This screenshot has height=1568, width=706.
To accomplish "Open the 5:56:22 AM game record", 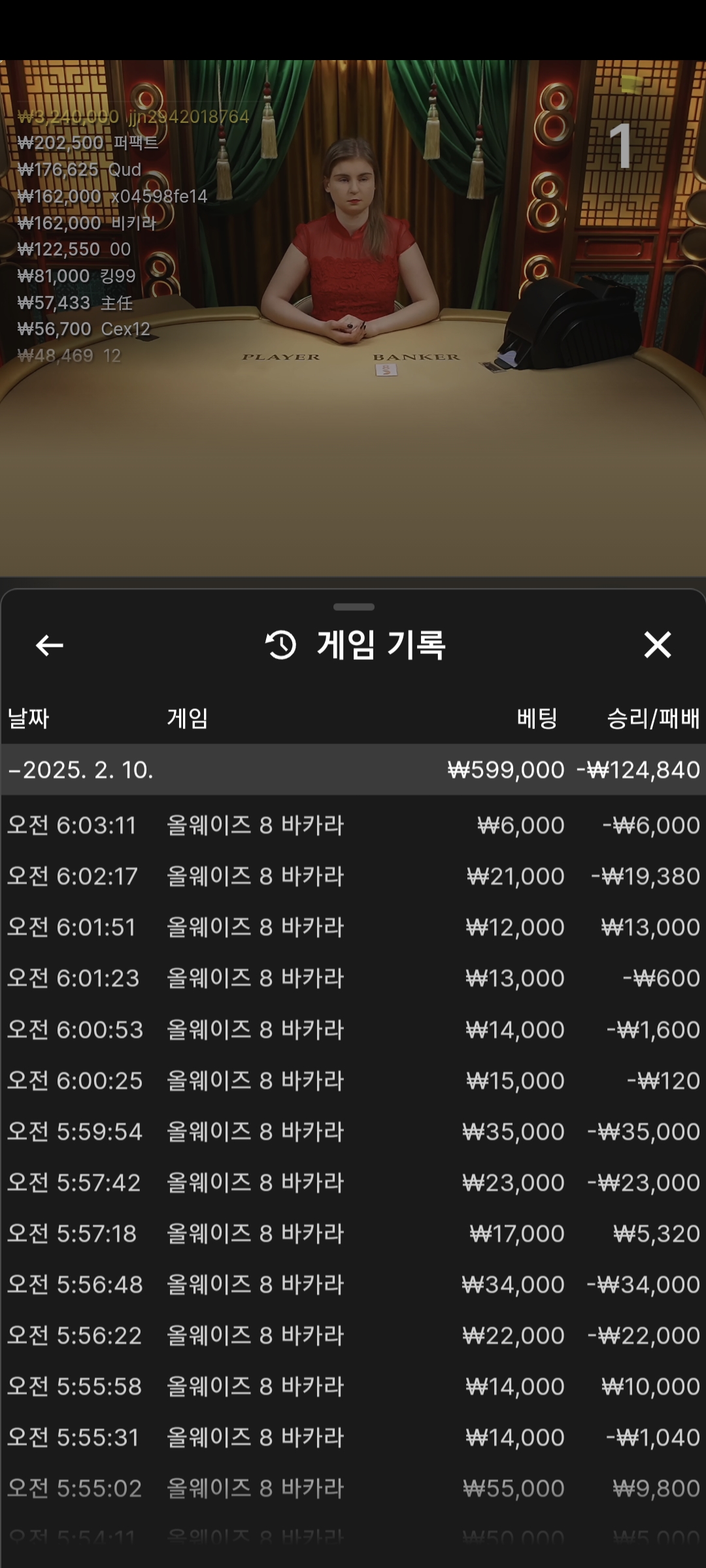I will [353, 1335].
